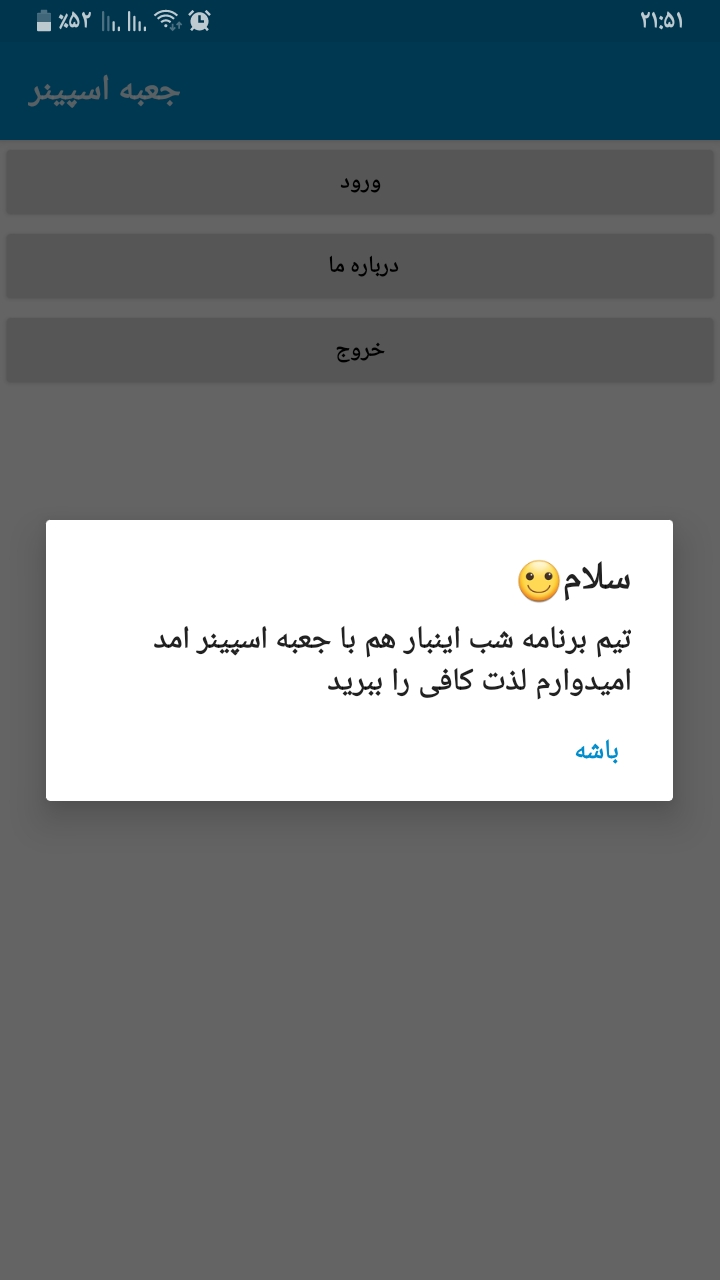Tap the ورود button

click(x=360, y=182)
